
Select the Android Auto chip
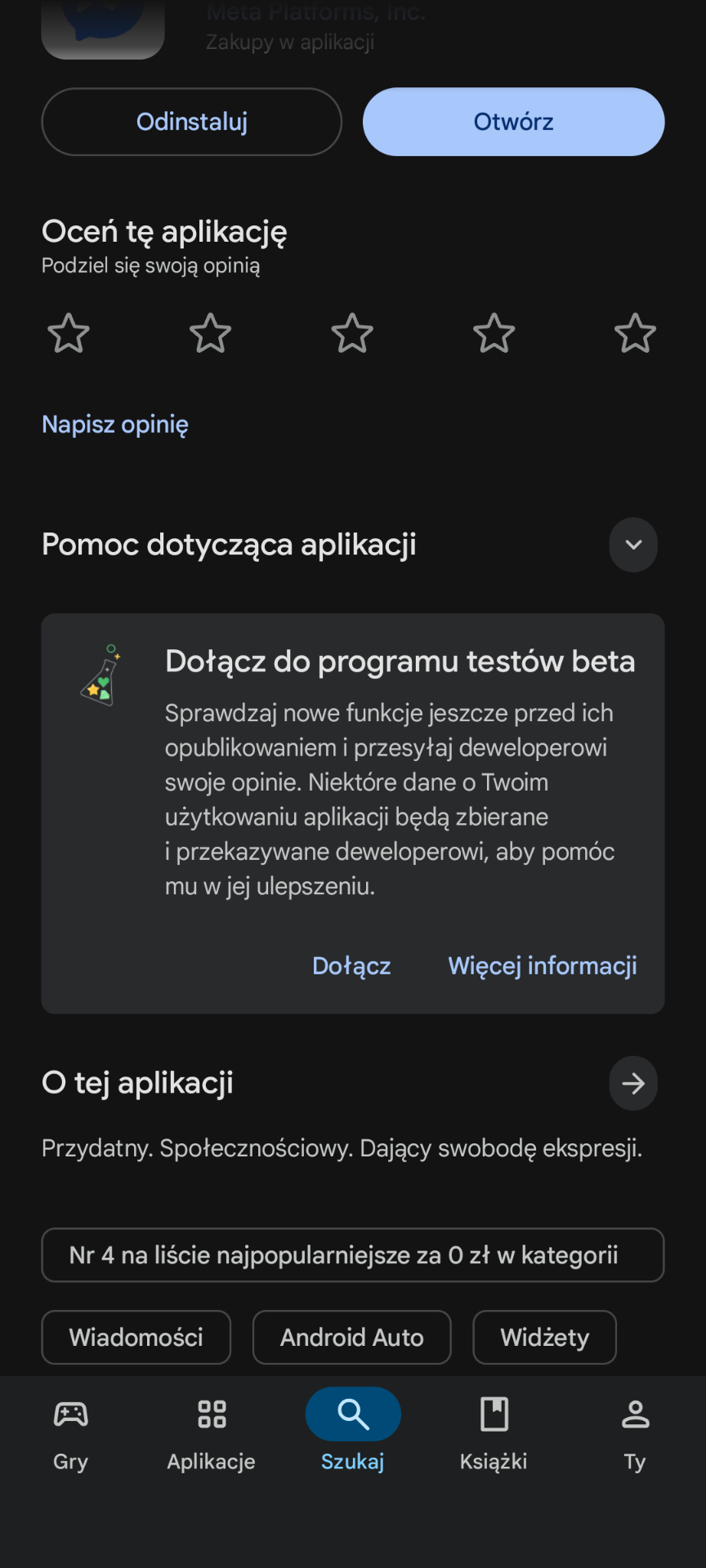351,1338
